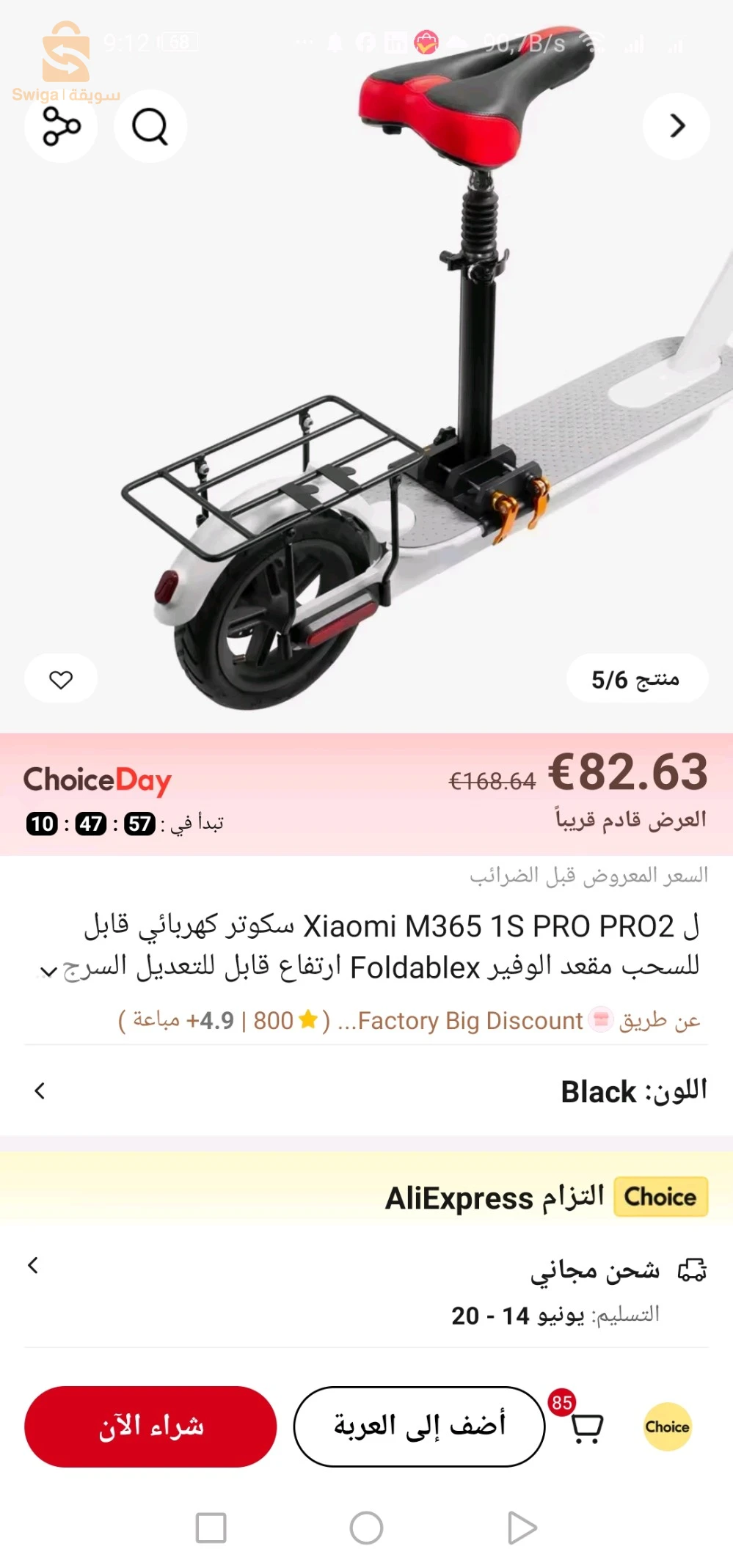This screenshot has height=1568, width=733.
Task: Open the product search icon
Action: pyautogui.click(x=149, y=126)
